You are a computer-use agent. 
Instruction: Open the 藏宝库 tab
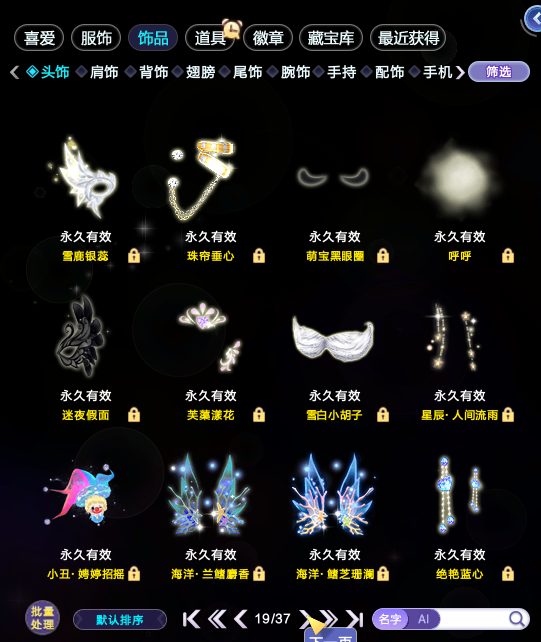(x=330, y=38)
